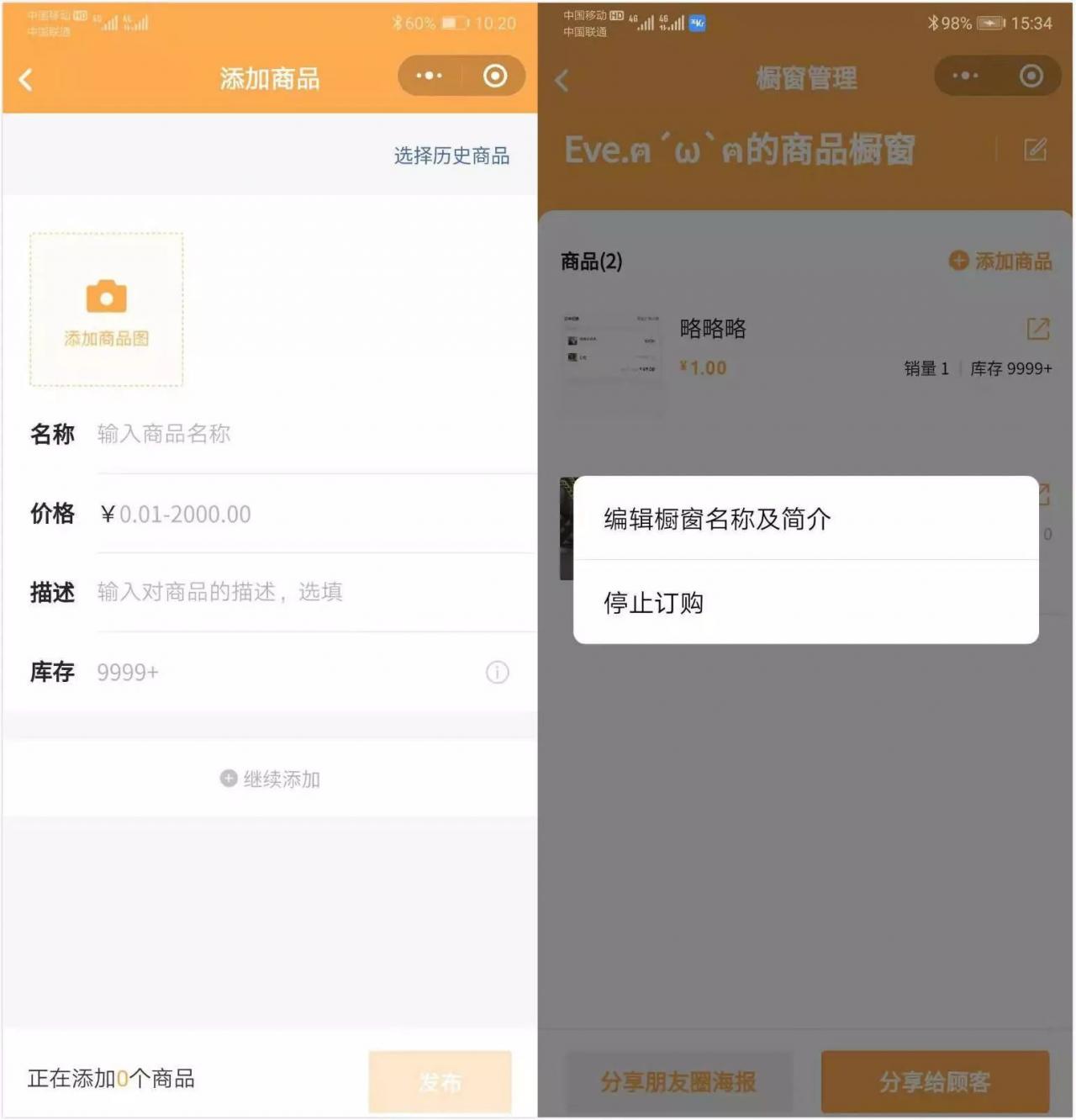Go back from the 添加商品 page
The image size is (1076, 1120).
pos(26,80)
